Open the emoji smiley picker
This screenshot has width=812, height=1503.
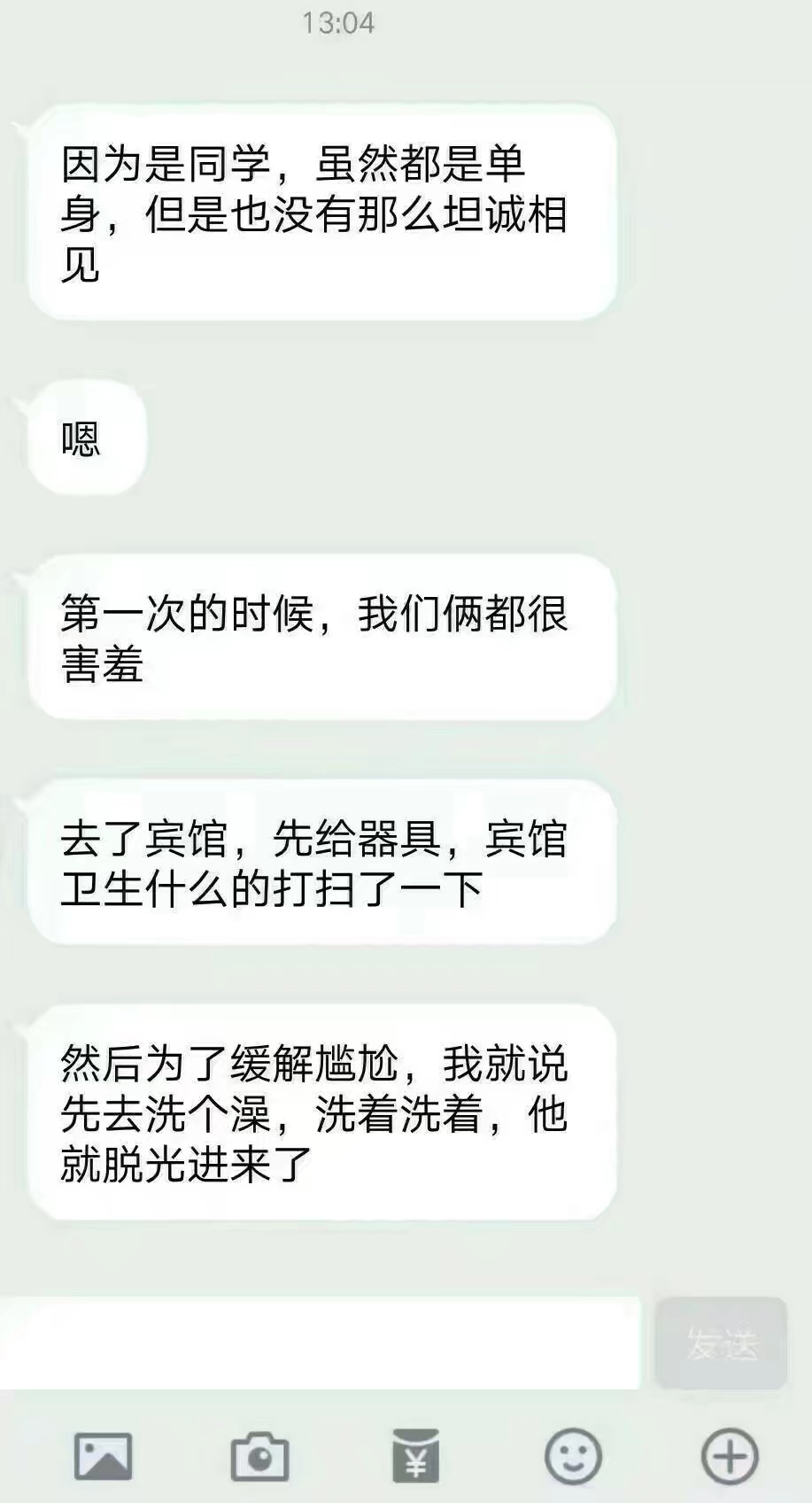pyautogui.click(x=573, y=1455)
